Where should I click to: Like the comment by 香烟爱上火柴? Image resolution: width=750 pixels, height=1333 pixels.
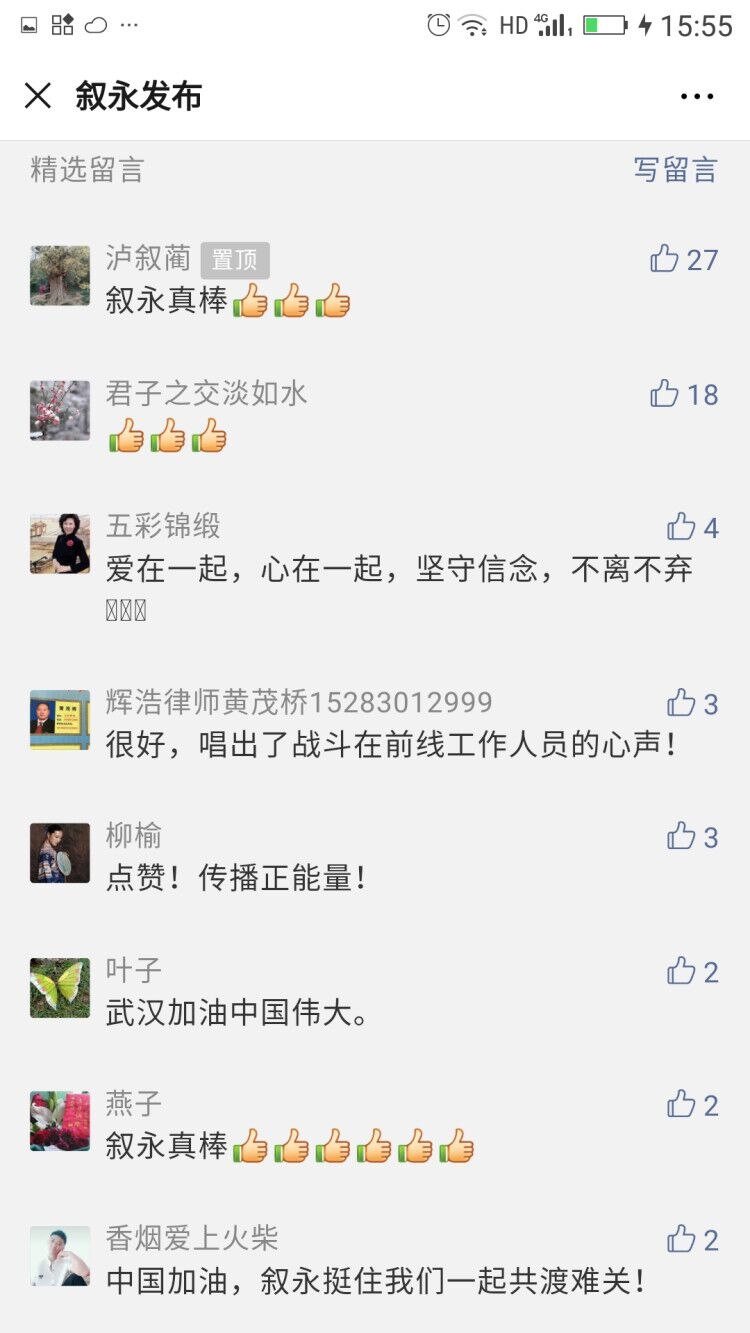[682, 1240]
